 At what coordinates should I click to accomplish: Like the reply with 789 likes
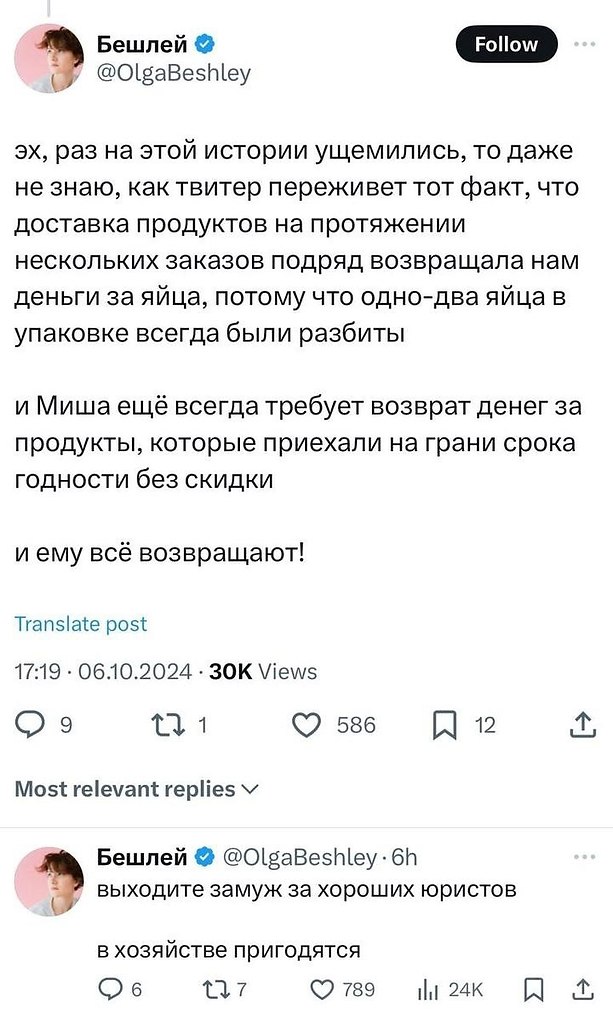click(x=321, y=990)
